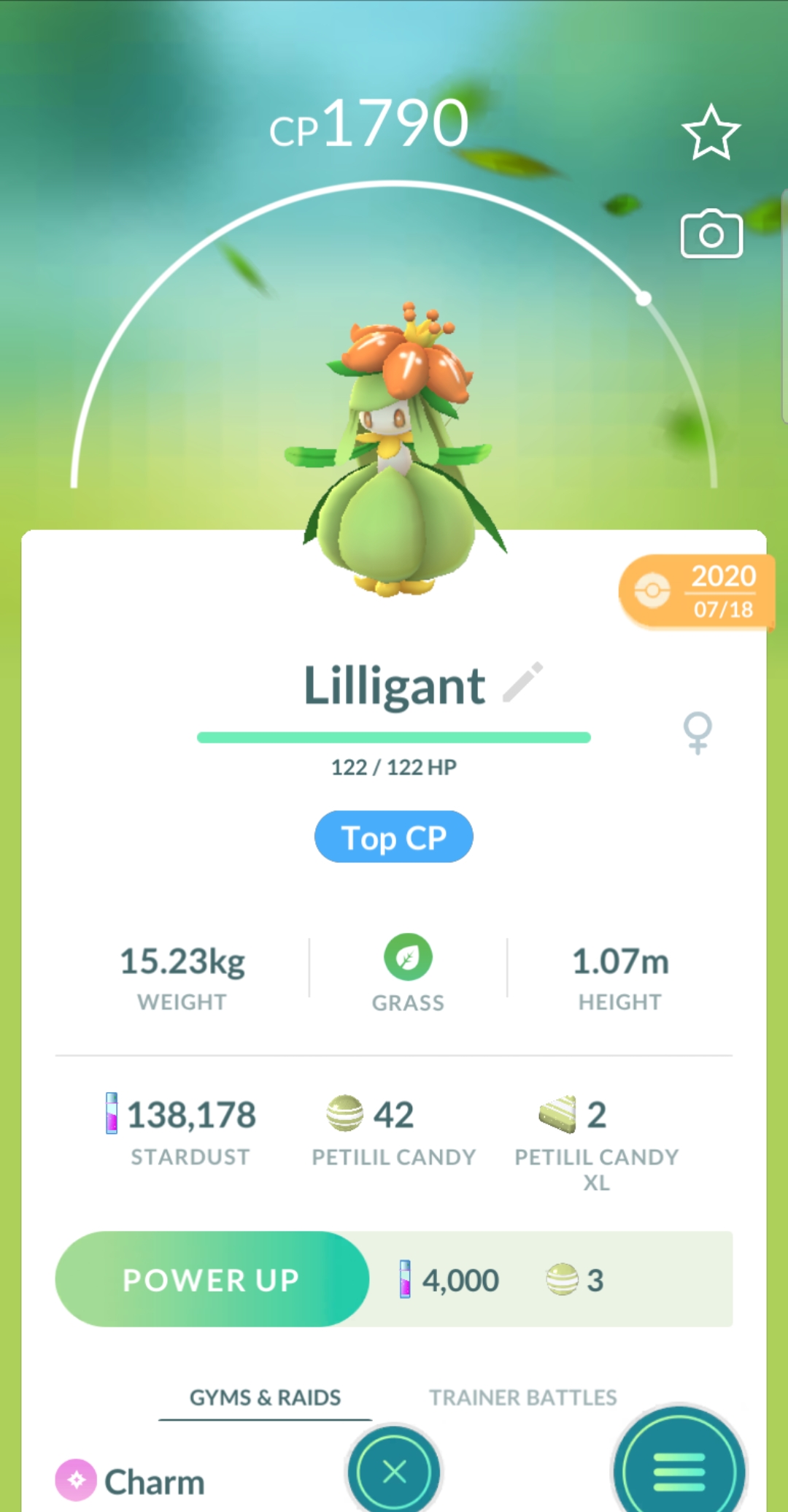Close the Pokémon details screen
788x1512 pixels.
[394, 1471]
